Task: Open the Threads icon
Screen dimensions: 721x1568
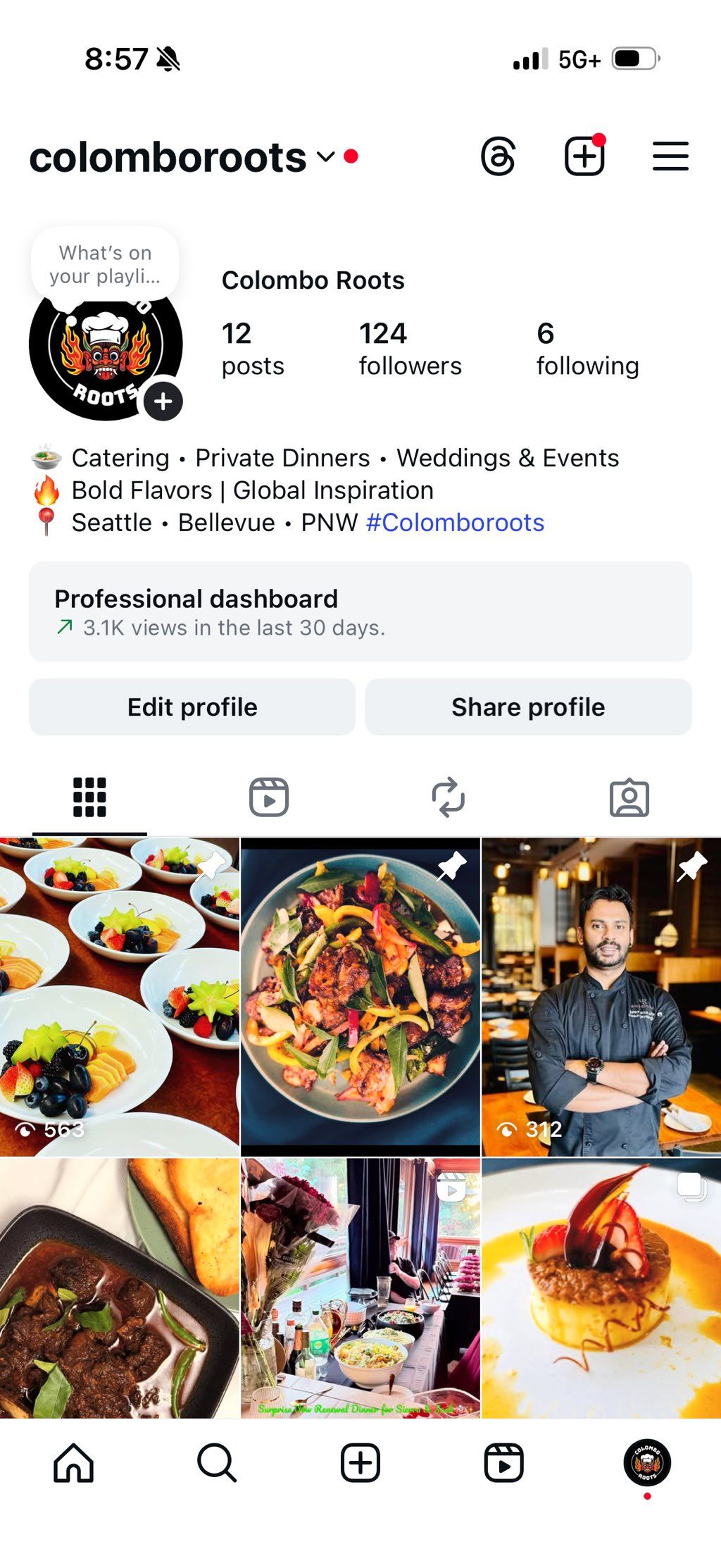Action: [x=499, y=156]
